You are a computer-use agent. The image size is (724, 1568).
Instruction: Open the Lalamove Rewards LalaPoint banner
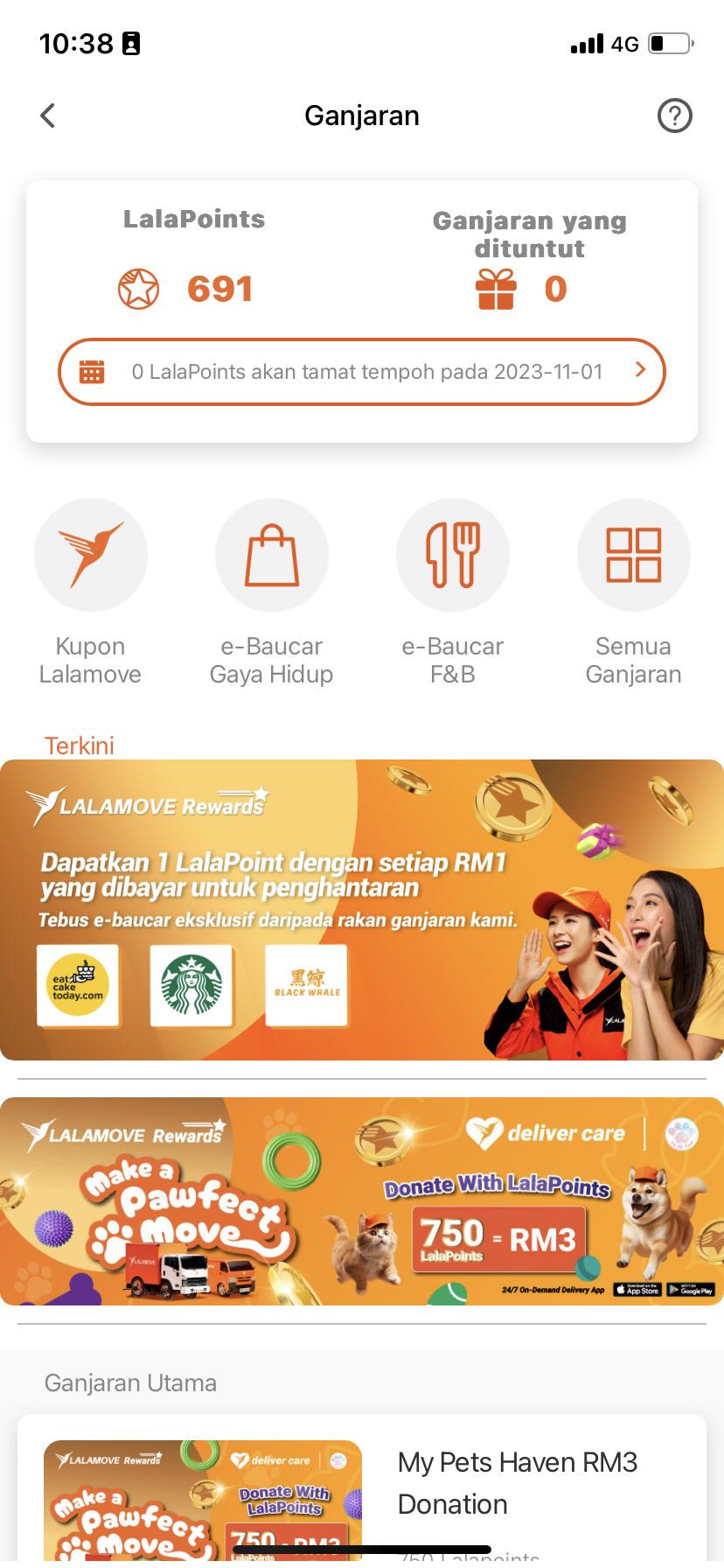point(362,910)
